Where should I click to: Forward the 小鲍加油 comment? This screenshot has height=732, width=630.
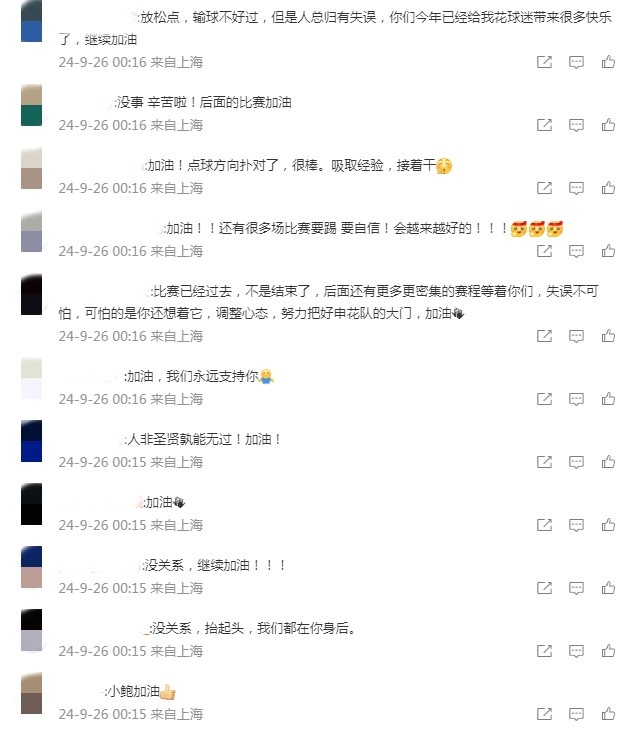click(x=544, y=714)
